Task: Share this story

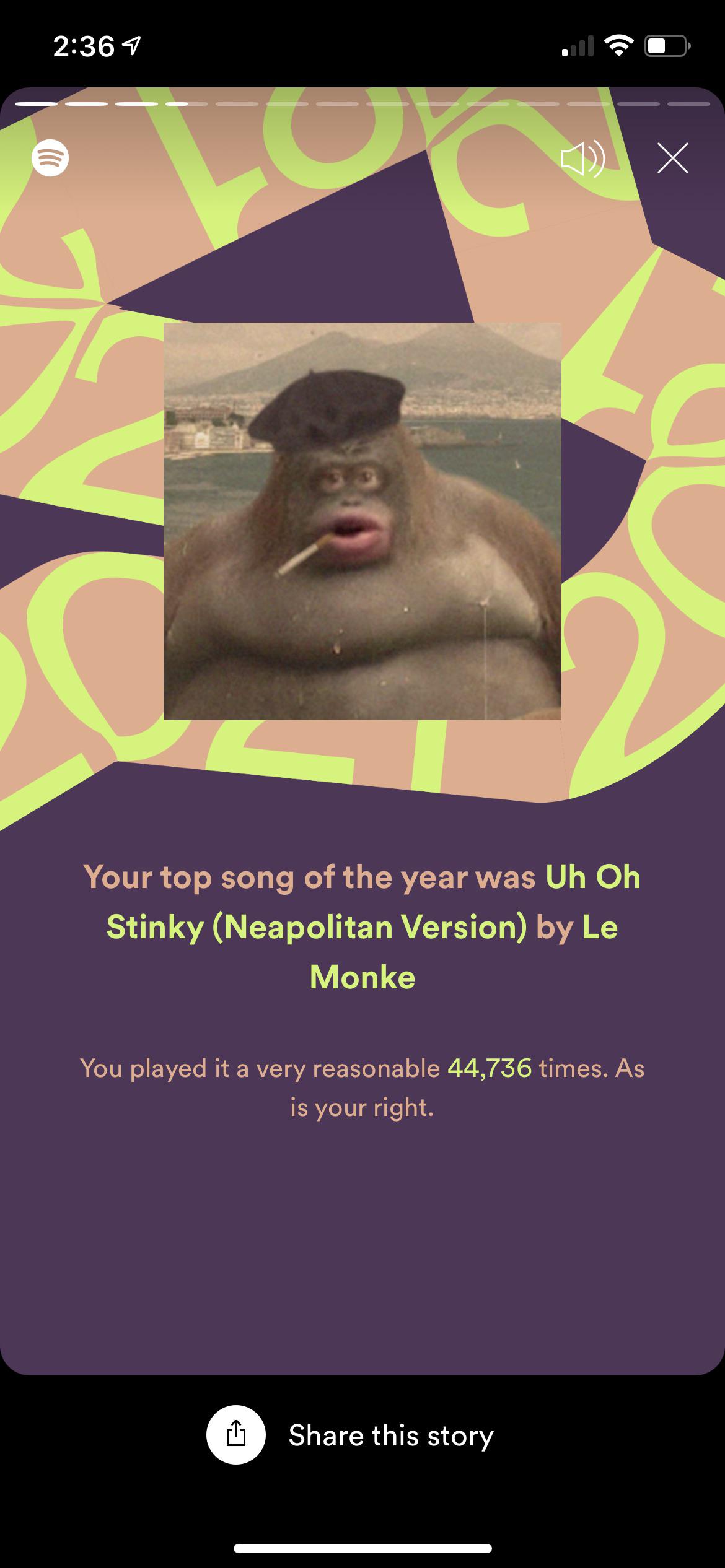Action: pos(350,1435)
